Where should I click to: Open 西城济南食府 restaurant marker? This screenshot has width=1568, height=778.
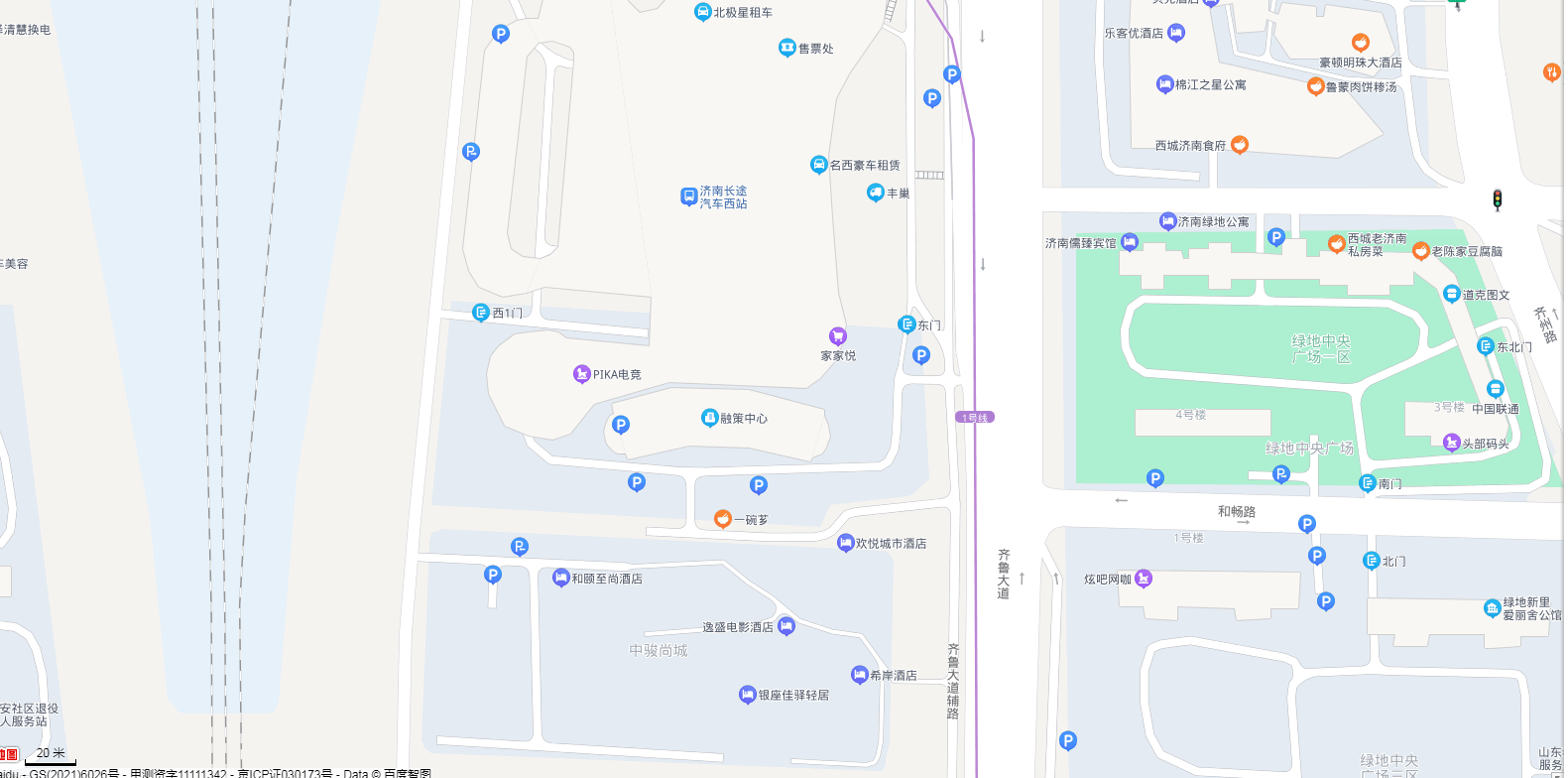(1240, 145)
